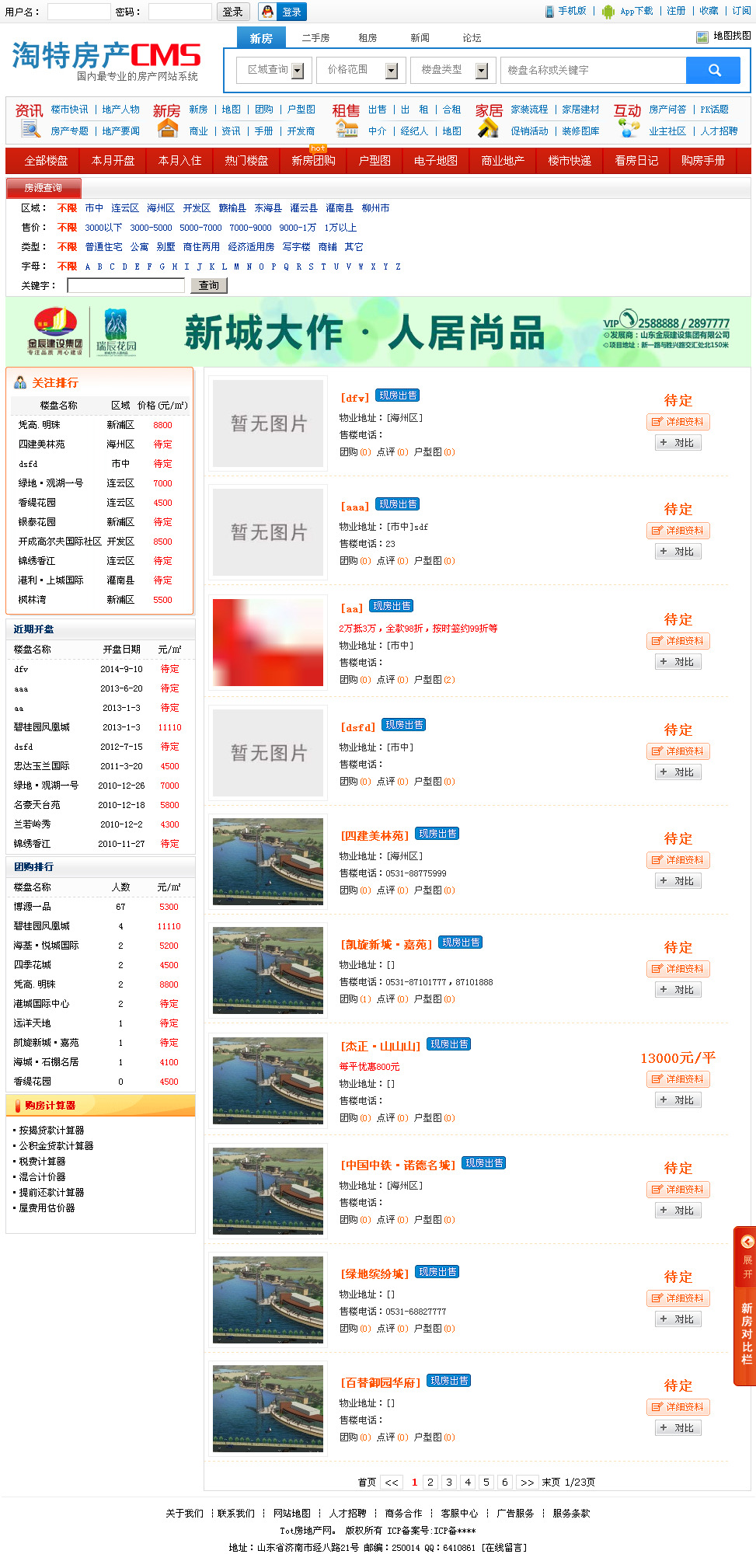Go to page 2 of listings
Viewport: 756px width, 1568px height.
click(430, 1482)
